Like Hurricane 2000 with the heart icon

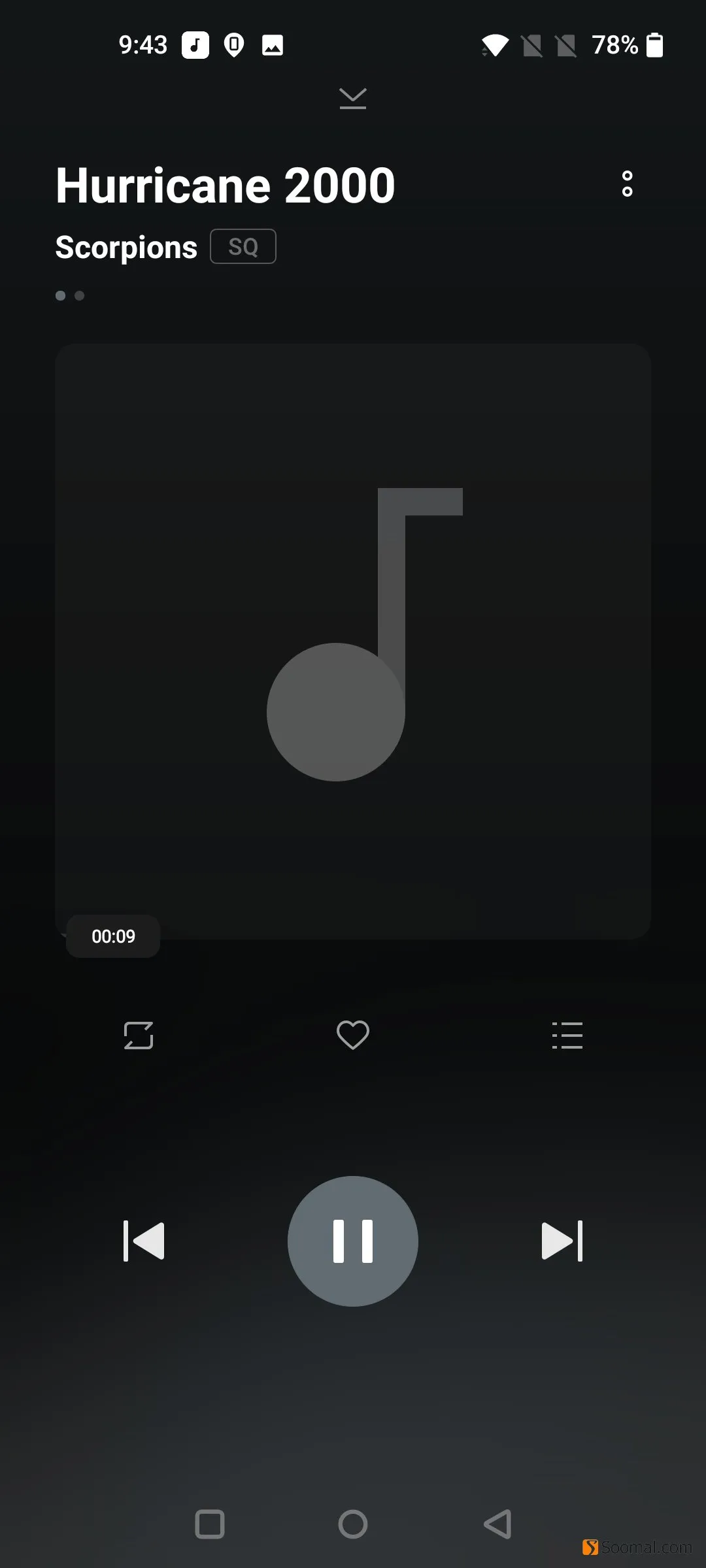[353, 1035]
